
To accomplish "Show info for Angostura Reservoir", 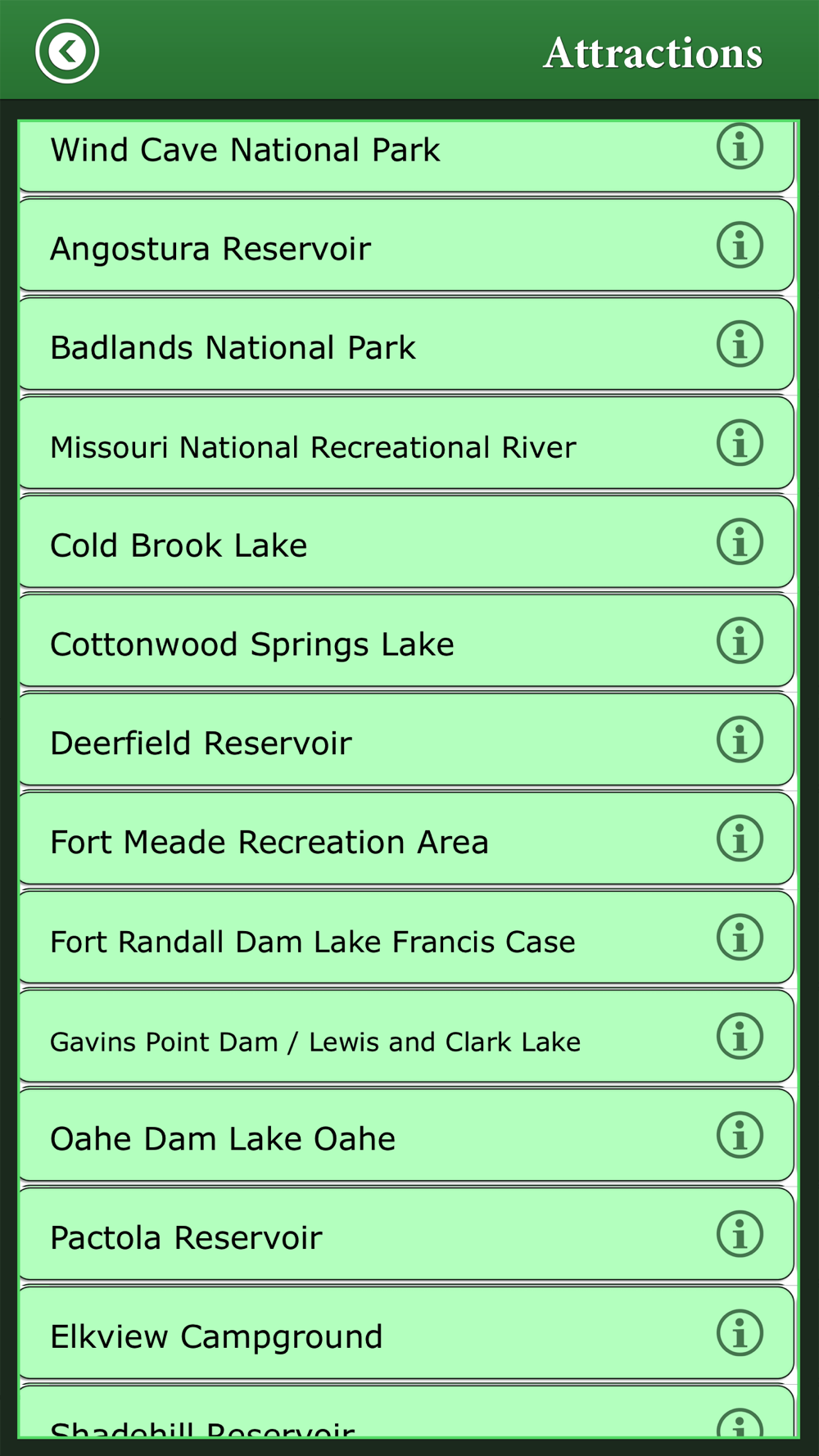I will point(740,245).
